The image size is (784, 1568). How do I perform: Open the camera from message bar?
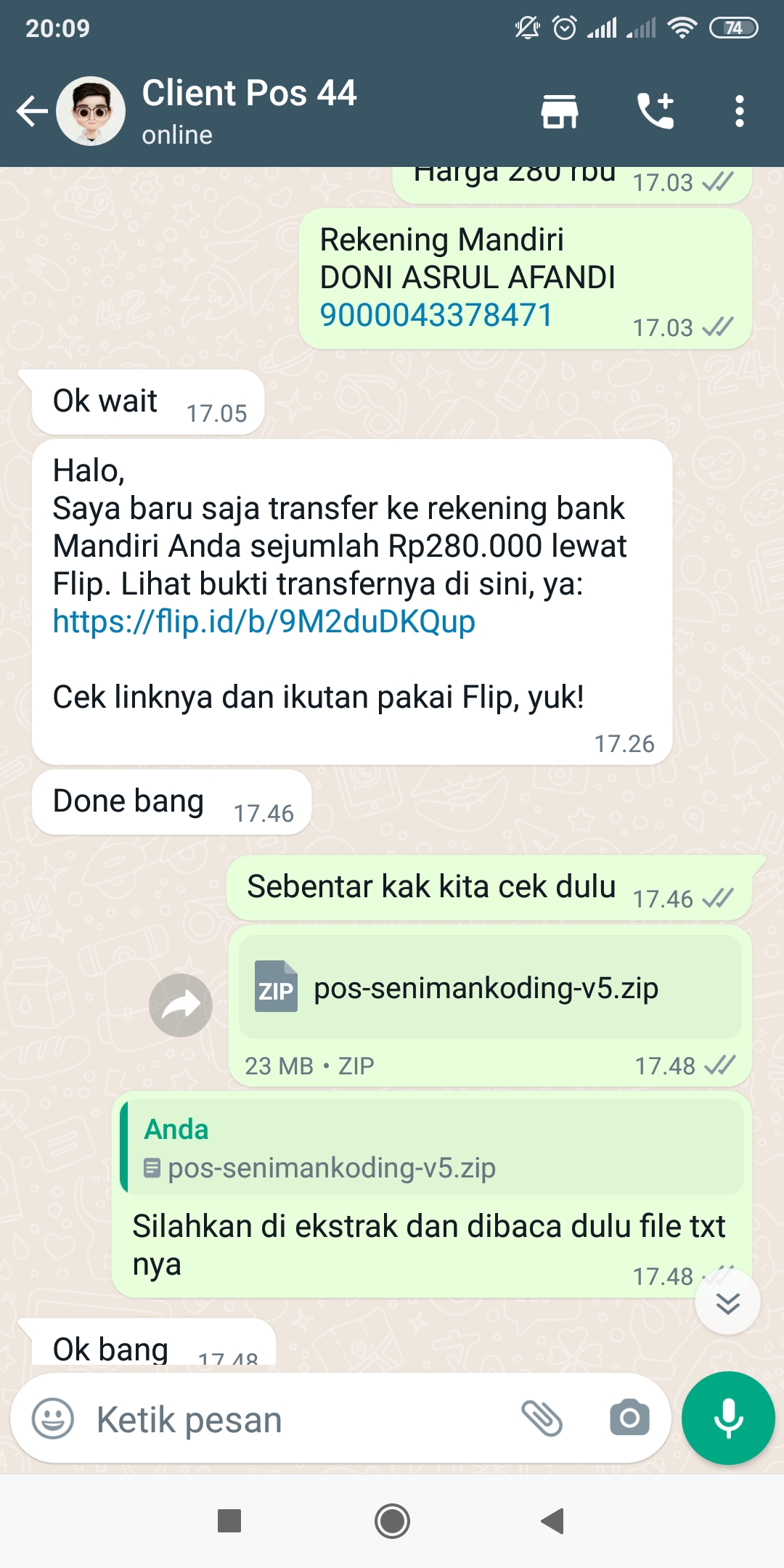click(x=629, y=1418)
